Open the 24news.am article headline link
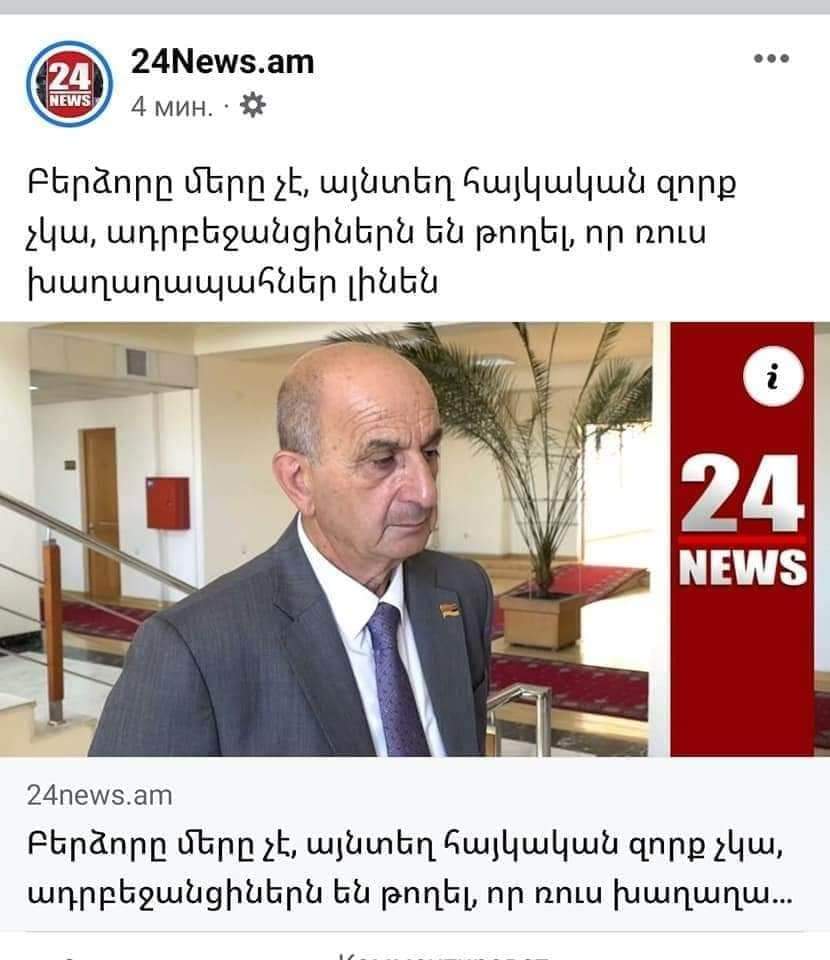The height and width of the screenshot is (960, 830). [400, 866]
